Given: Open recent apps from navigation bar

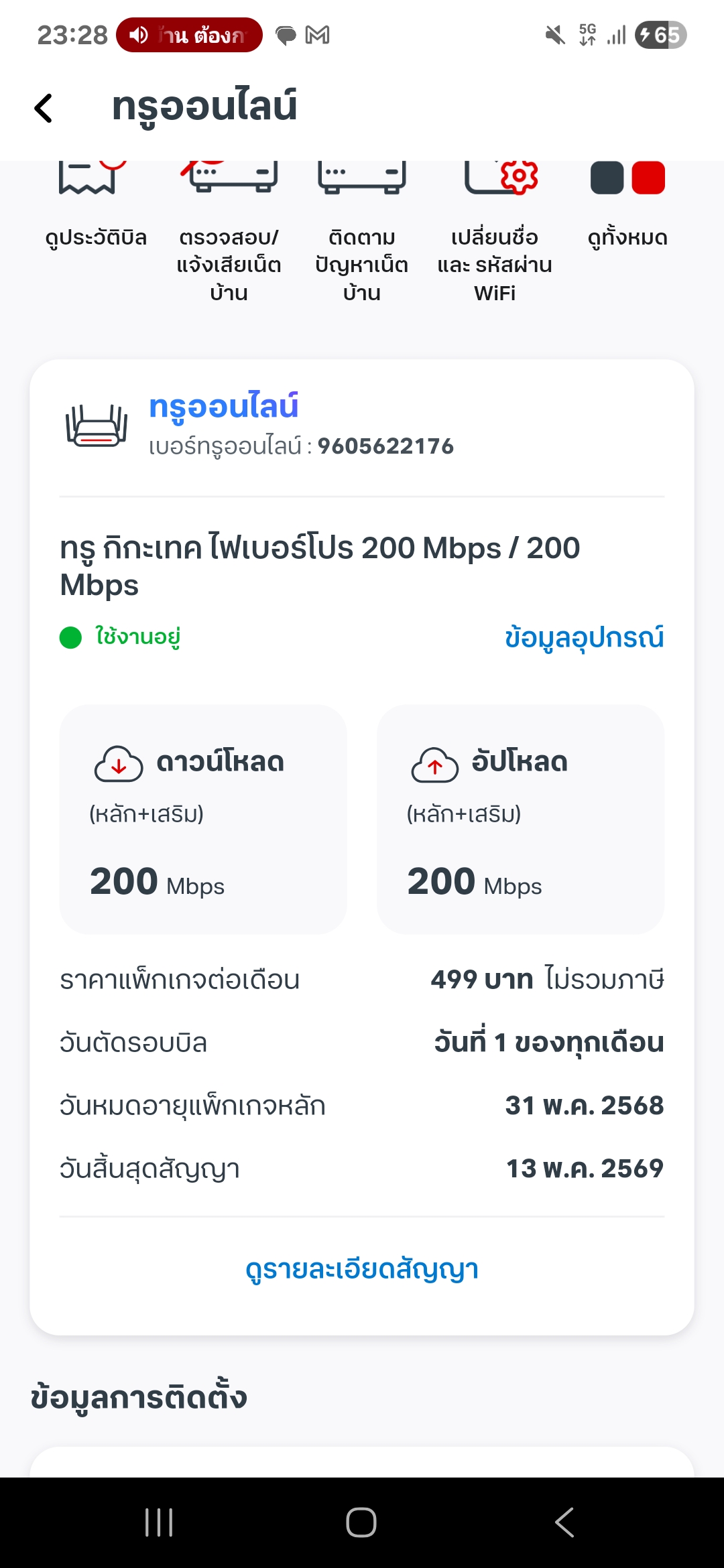Looking at the screenshot, I should 159,1522.
